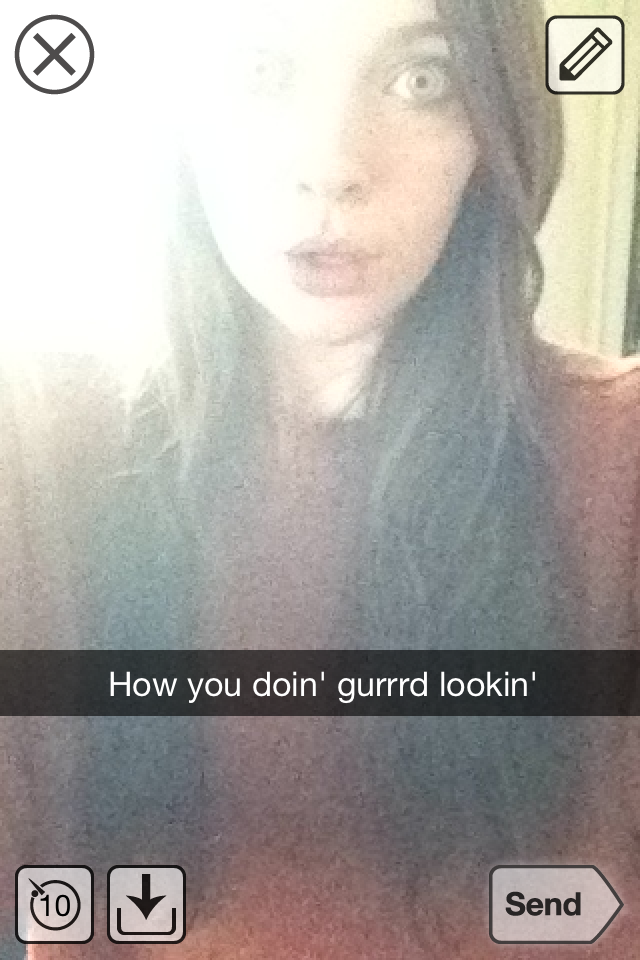Discard the snap with the X button
640x960 pixels.
click(54, 55)
